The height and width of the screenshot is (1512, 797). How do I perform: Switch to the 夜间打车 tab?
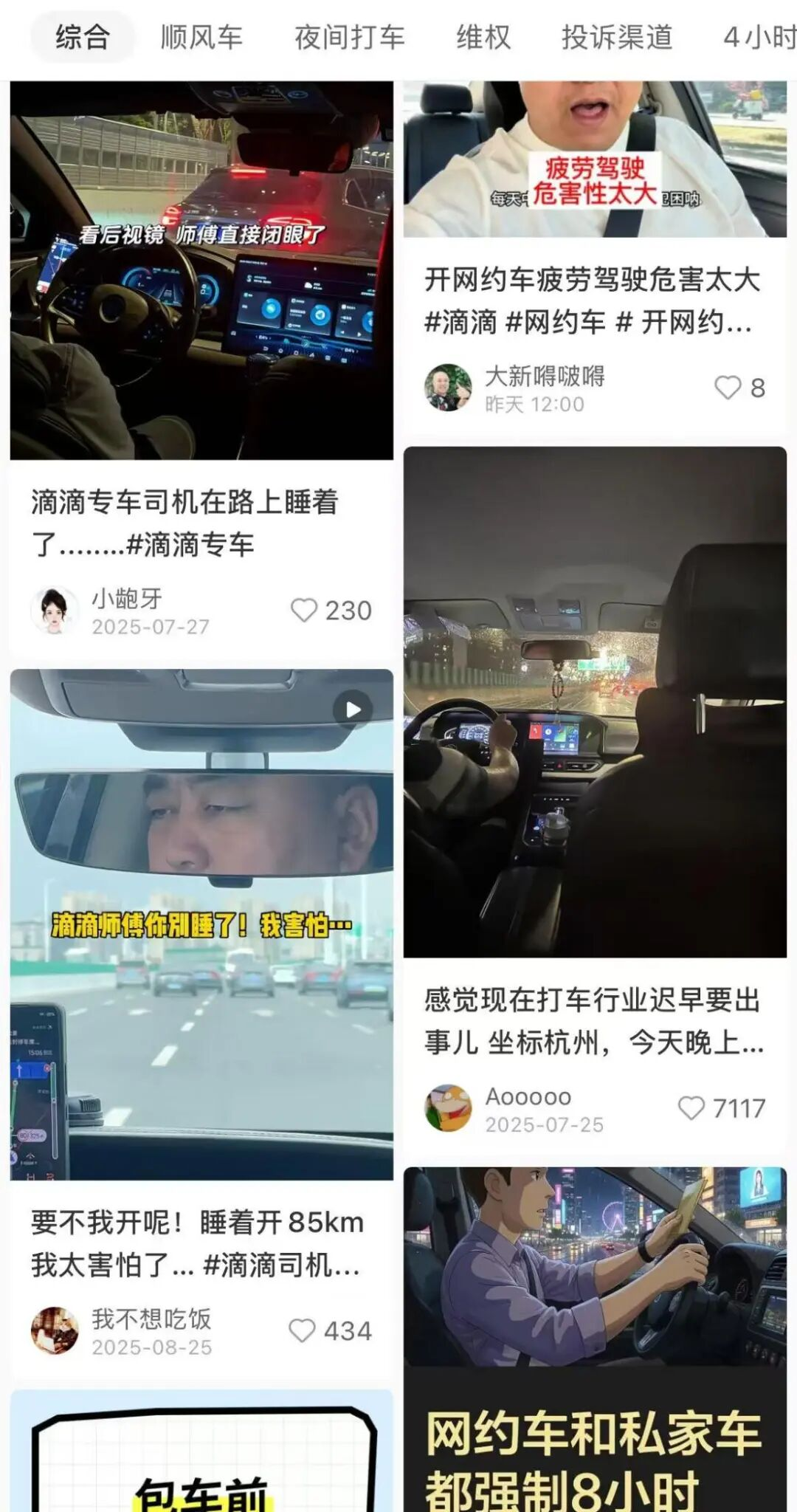[x=350, y=37]
